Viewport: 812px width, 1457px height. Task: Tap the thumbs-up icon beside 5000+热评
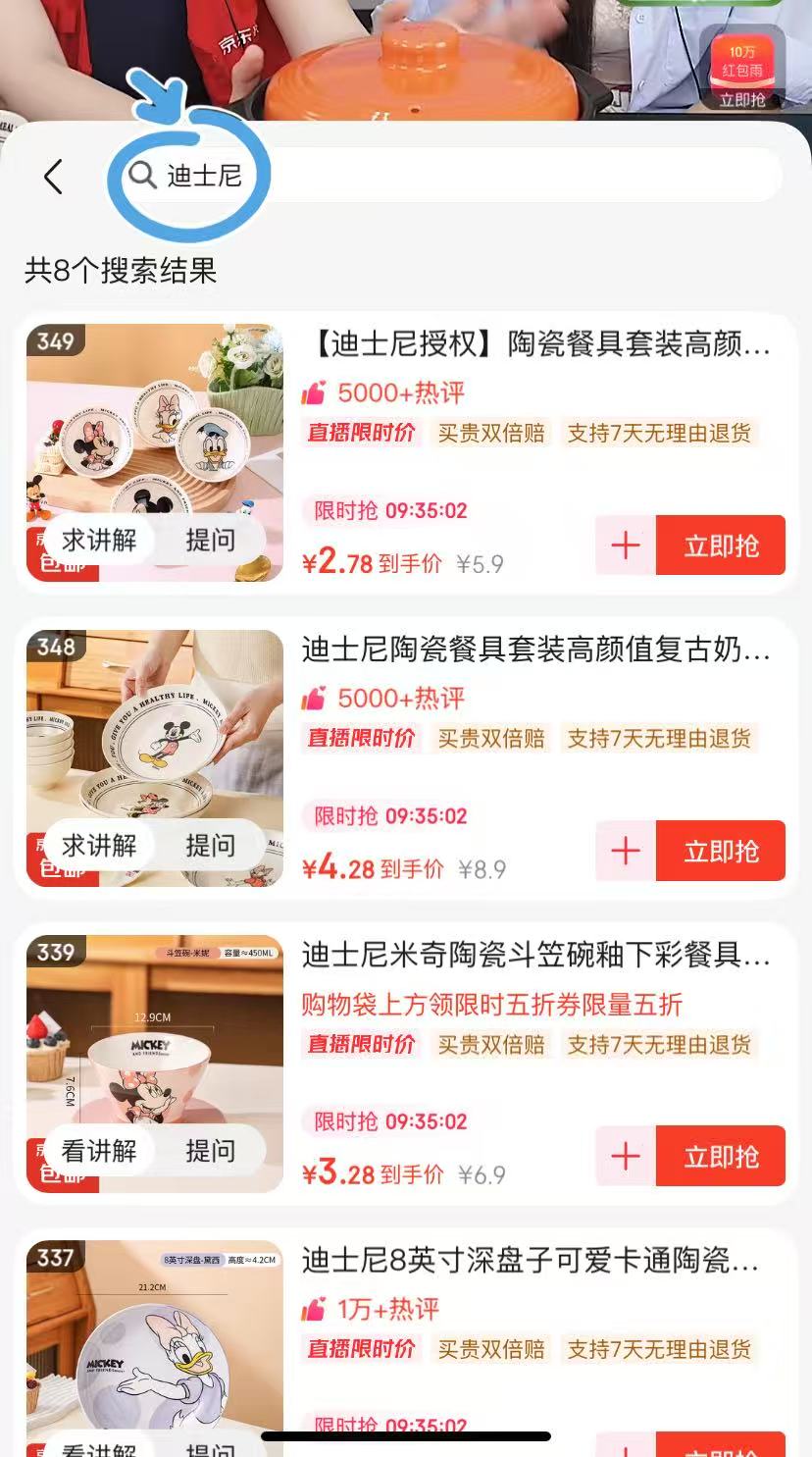coord(314,393)
